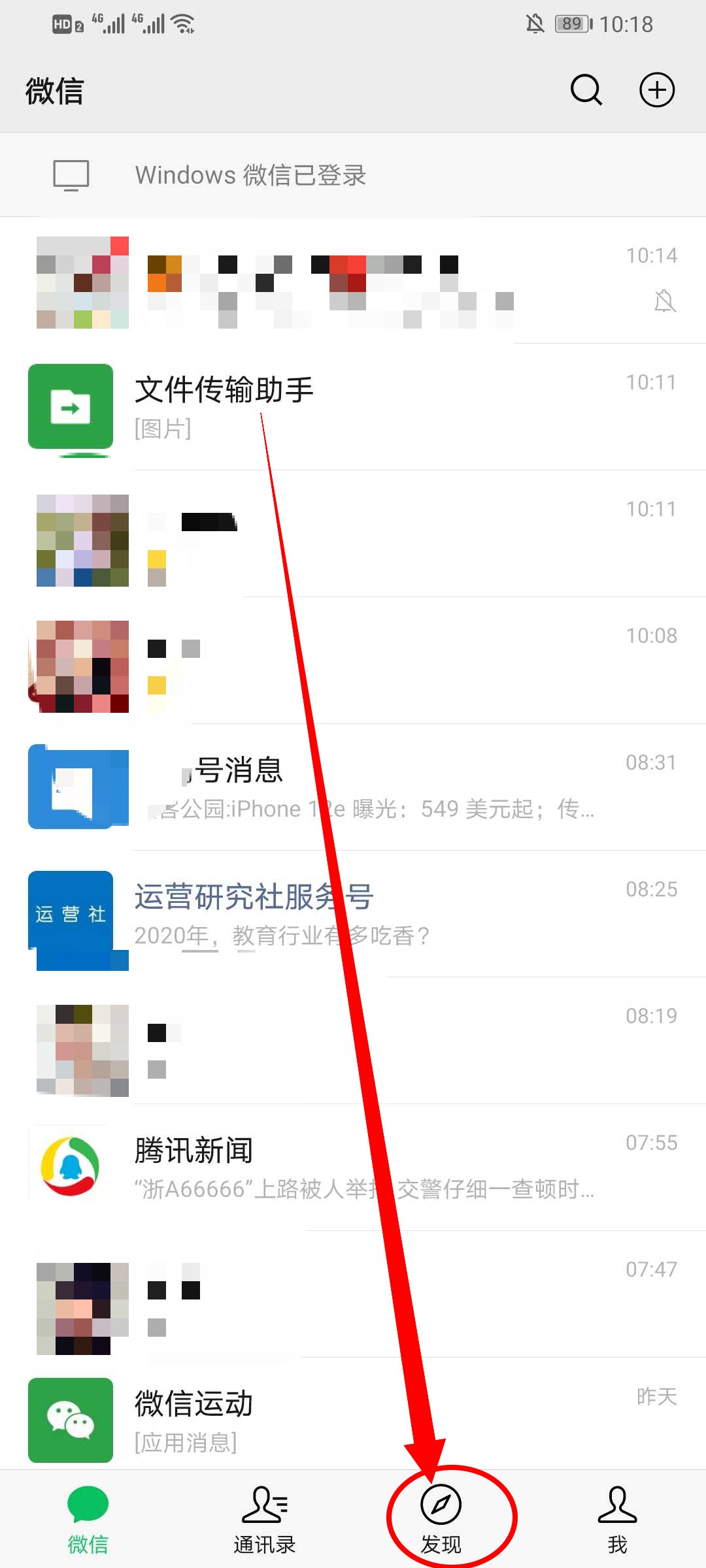
Task: Open the search icon
Action: click(586, 90)
